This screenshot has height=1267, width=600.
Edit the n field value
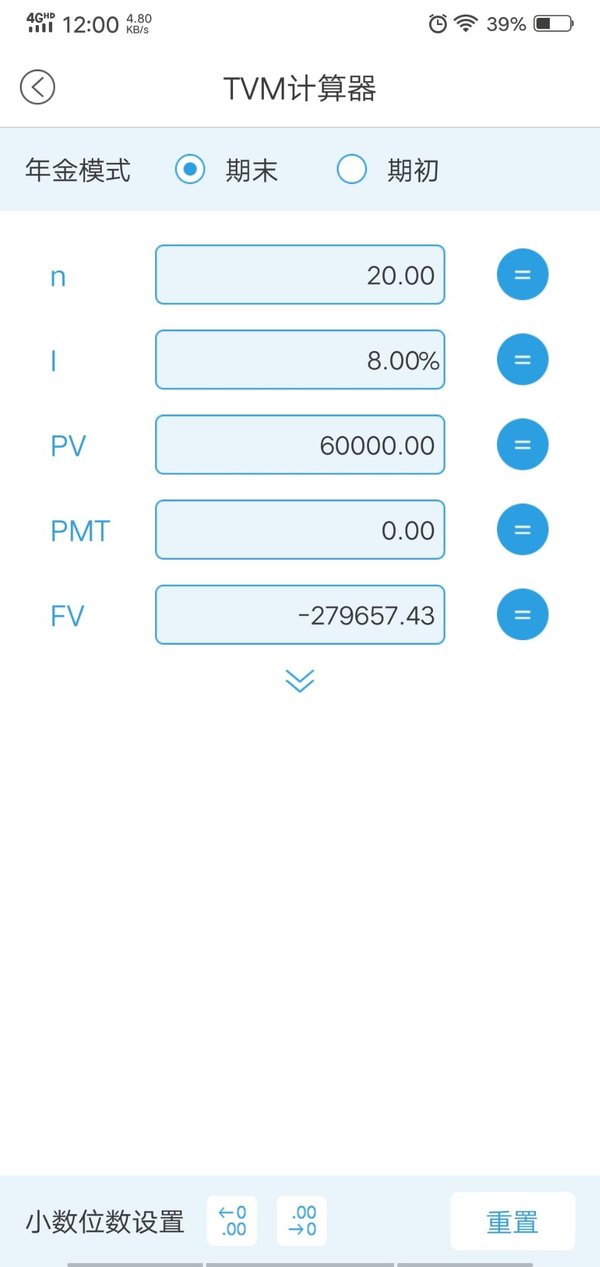[300, 275]
